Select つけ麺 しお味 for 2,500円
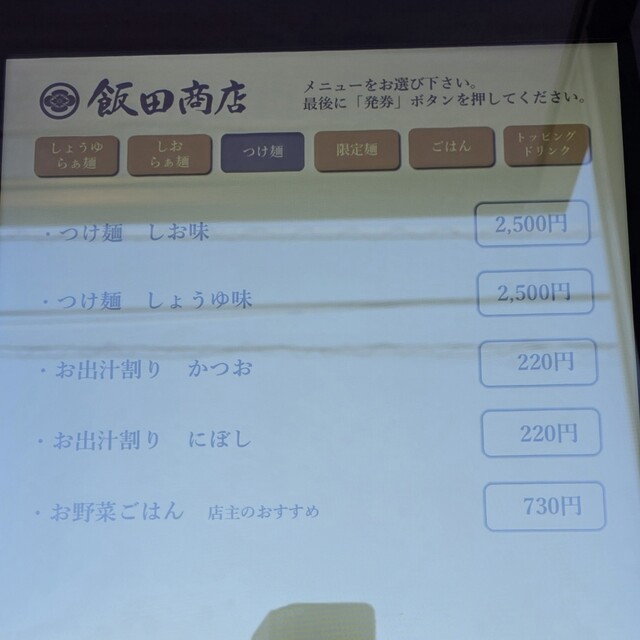 pyautogui.click(x=531, y=224)
